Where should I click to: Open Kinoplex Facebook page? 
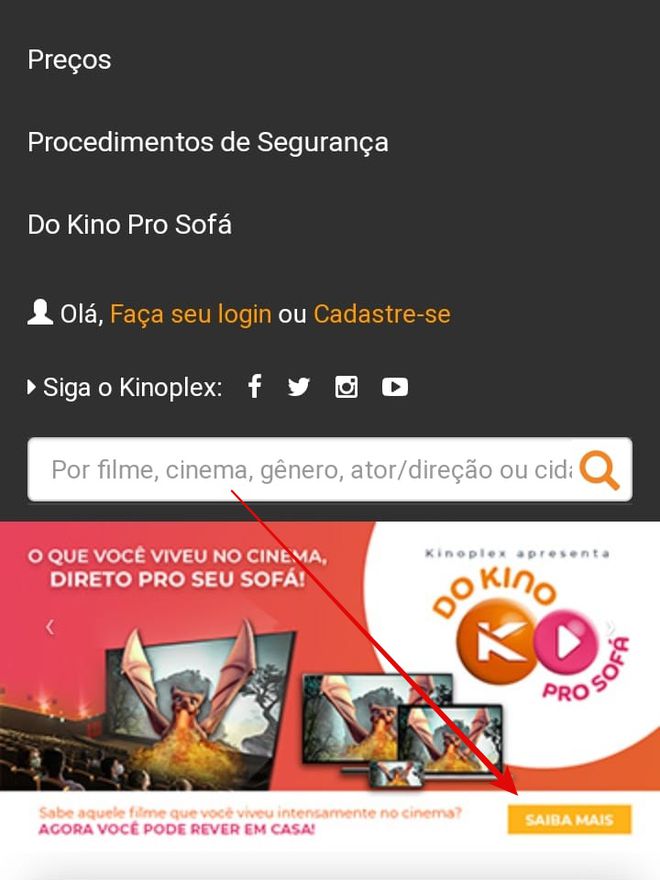255,387
